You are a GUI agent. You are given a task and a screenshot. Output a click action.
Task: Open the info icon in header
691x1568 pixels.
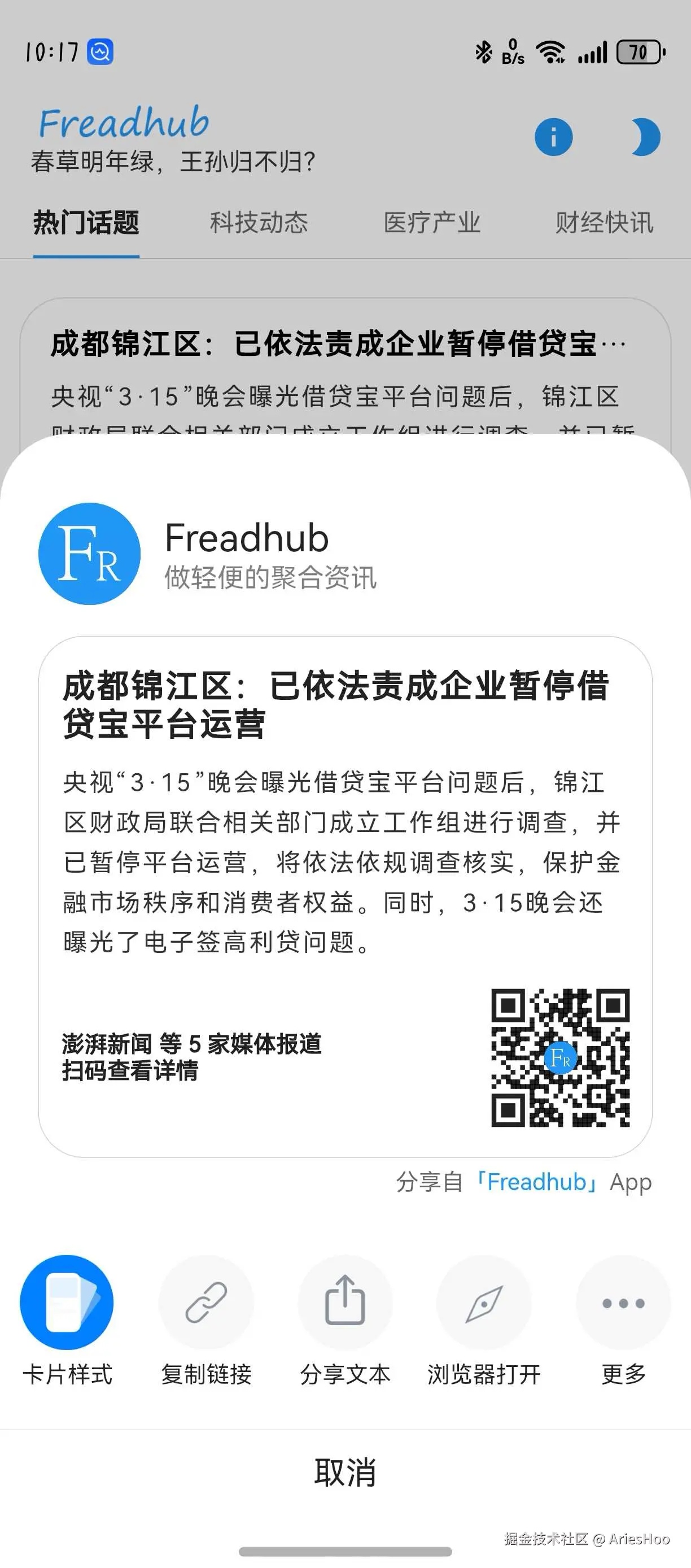(553, 137)
